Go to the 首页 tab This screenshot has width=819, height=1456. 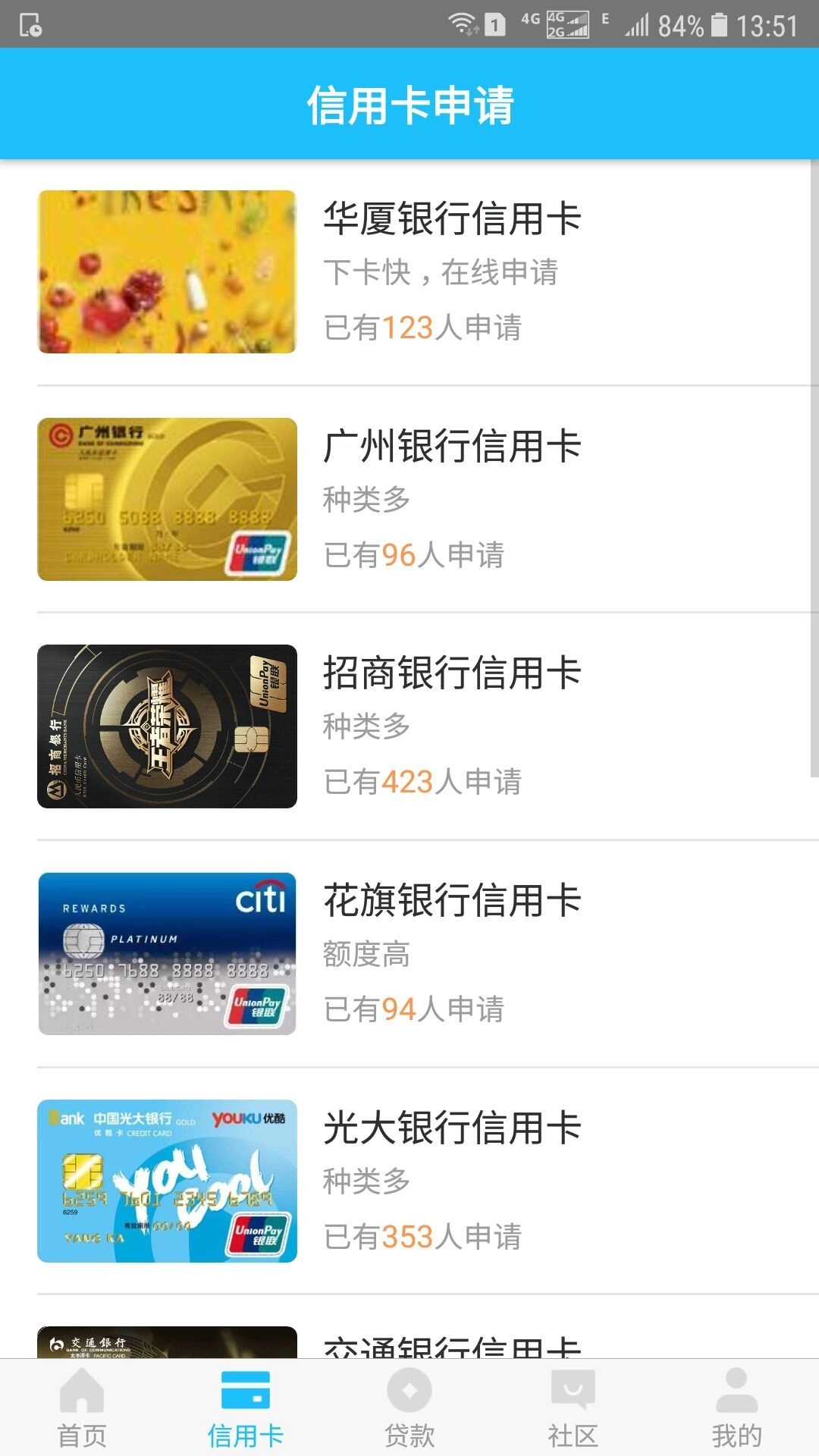point(82,1409)
